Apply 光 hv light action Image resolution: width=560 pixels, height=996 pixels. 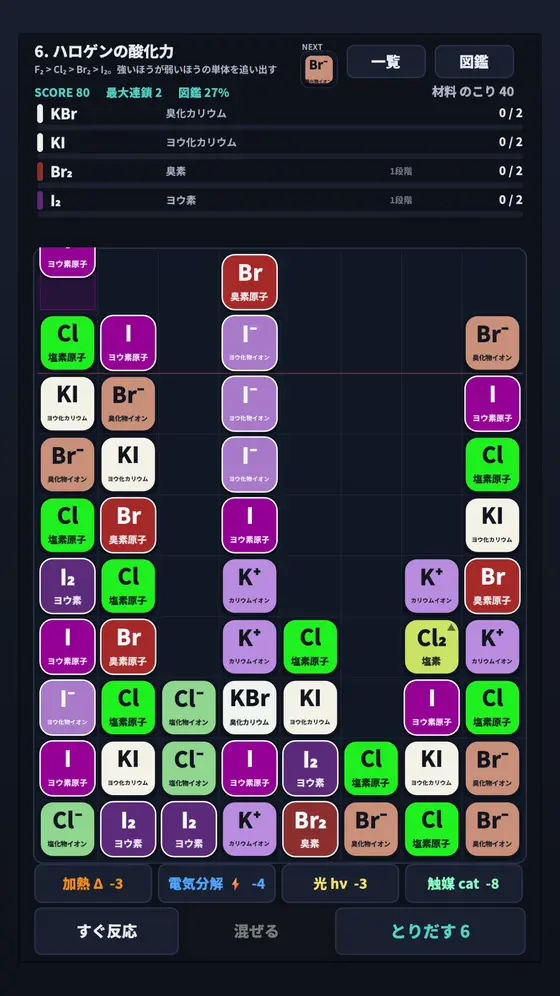[x=340, y=884]
